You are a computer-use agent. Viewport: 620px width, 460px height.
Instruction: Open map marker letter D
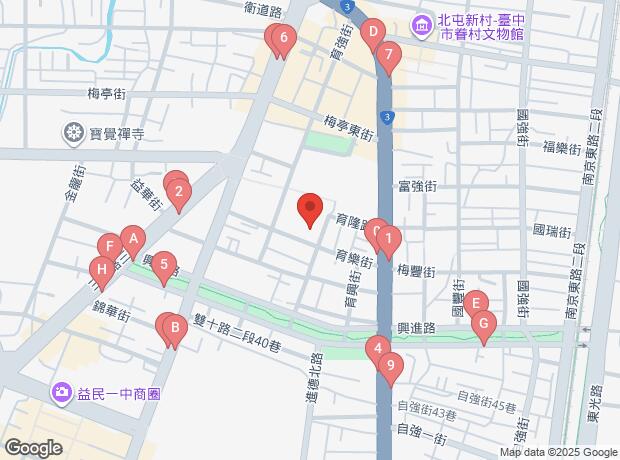[x=373, y=33]
